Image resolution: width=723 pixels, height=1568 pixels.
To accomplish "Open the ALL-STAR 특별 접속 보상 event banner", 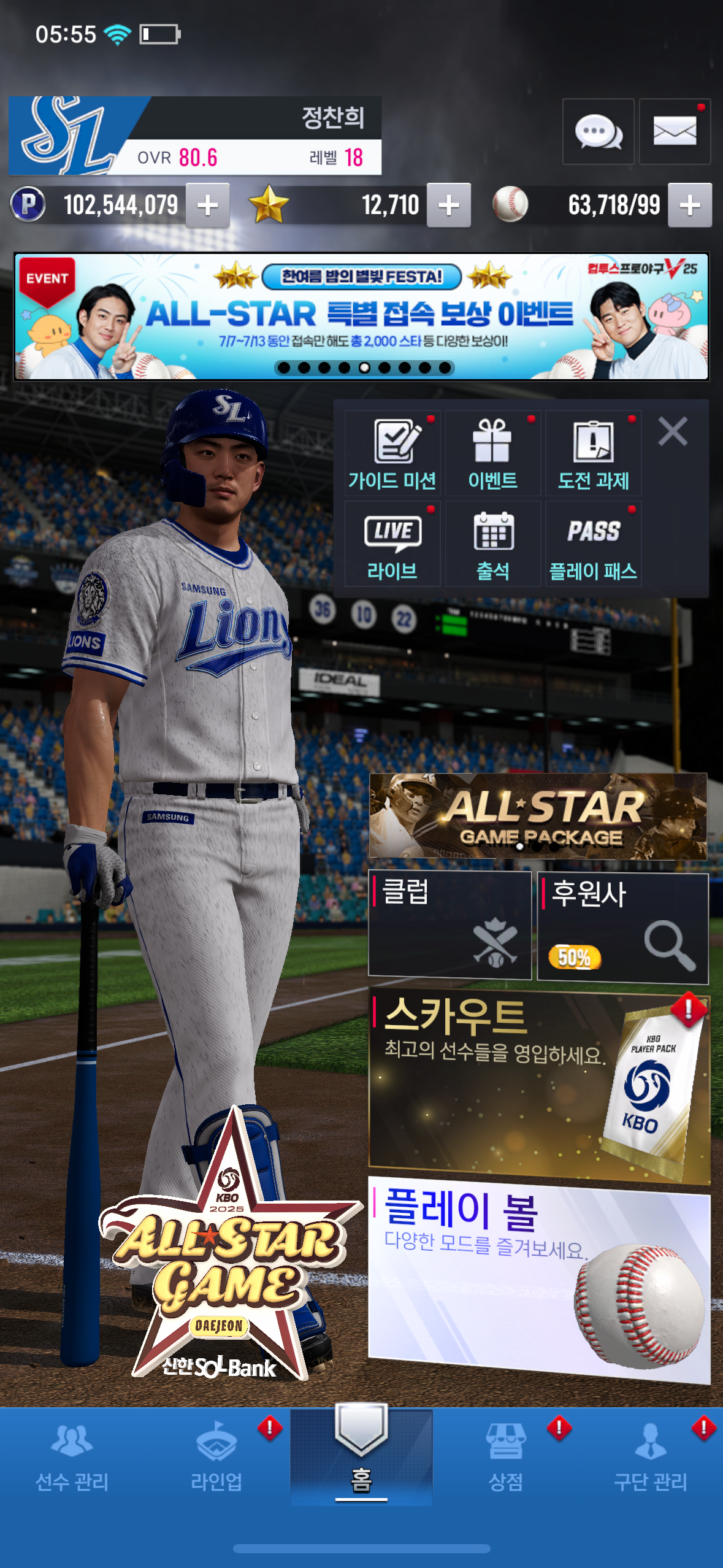I will [361, 316].
